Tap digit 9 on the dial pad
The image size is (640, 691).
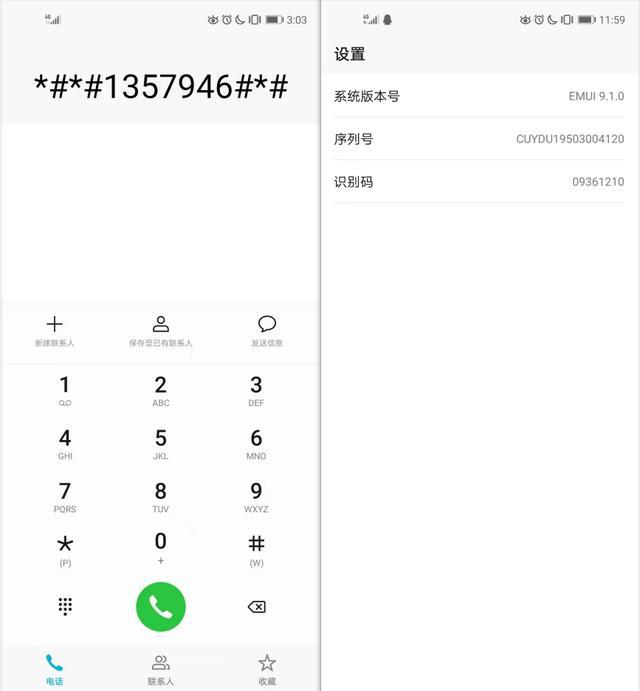(x=256, y=496)
